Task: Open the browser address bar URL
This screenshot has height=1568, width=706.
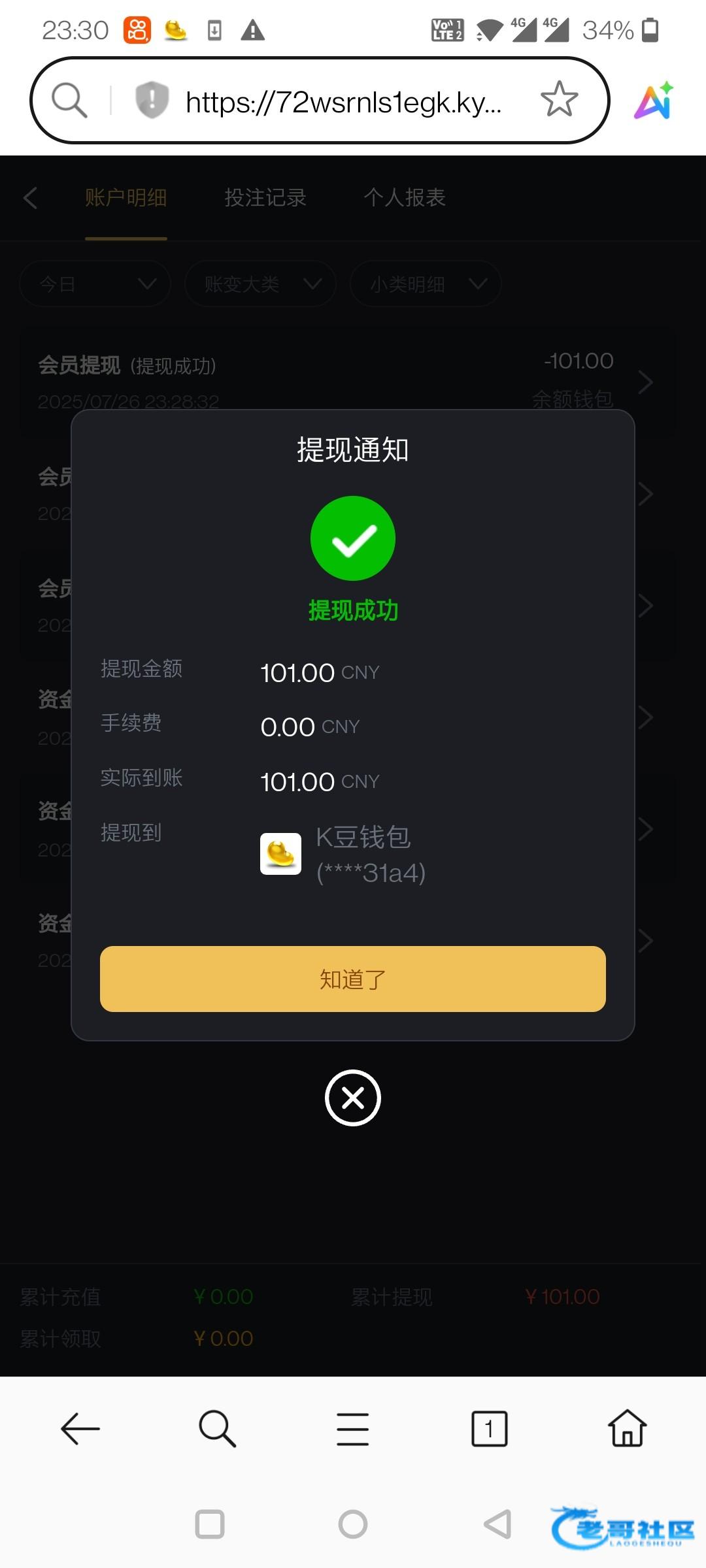Action: pyautogui.click(x=343, y=101)
